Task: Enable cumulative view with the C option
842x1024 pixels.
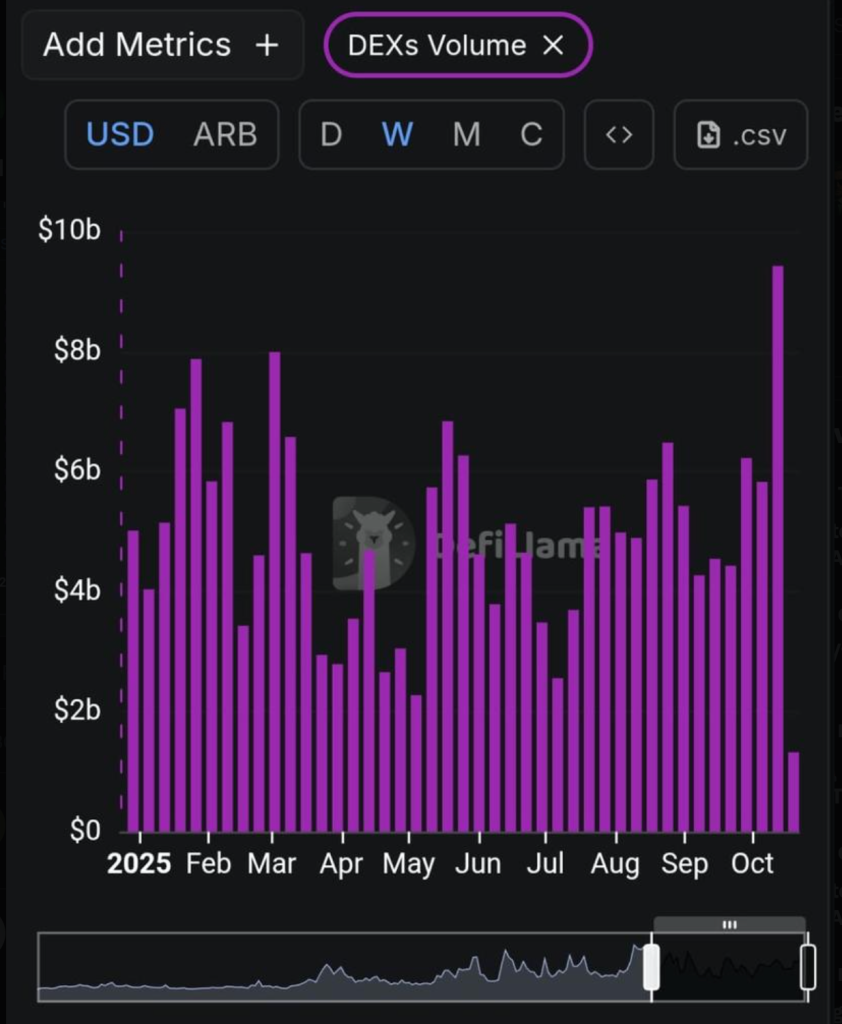Action: pyautogui.click(x=531, y=134)
